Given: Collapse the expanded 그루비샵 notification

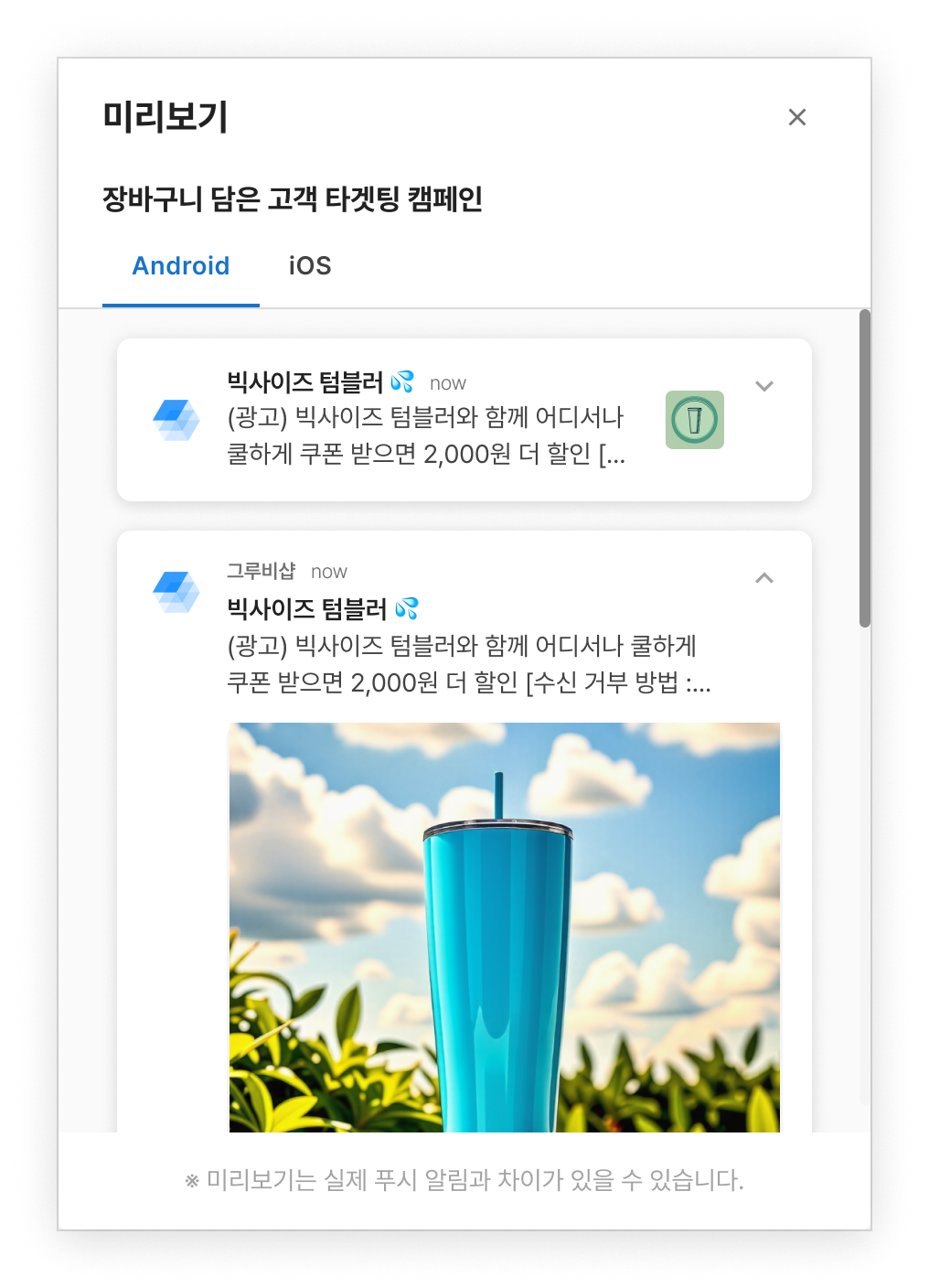Looking at the screenshot, I should [x=764, y=578].
